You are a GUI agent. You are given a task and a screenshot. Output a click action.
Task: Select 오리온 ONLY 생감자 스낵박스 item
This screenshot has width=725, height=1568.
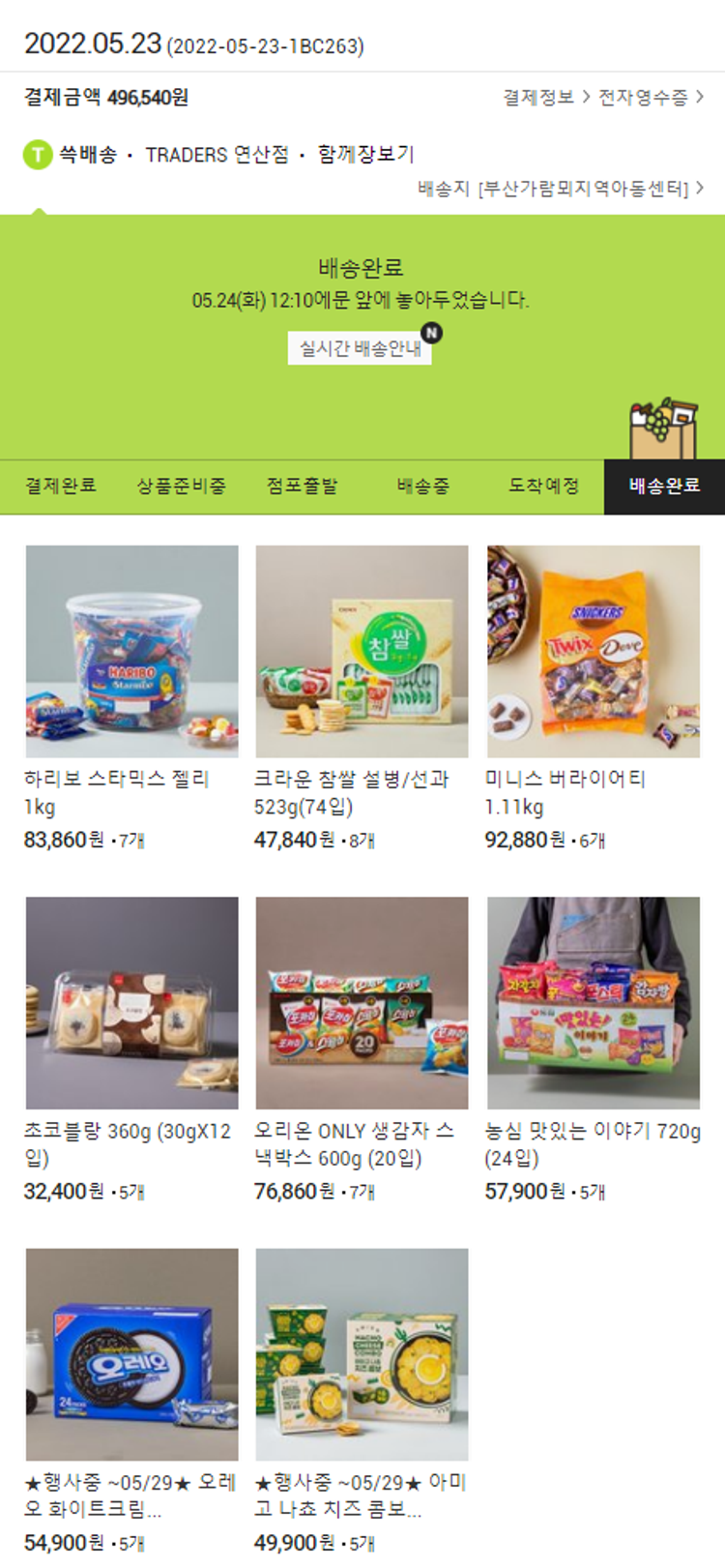tap(362, 1002)
